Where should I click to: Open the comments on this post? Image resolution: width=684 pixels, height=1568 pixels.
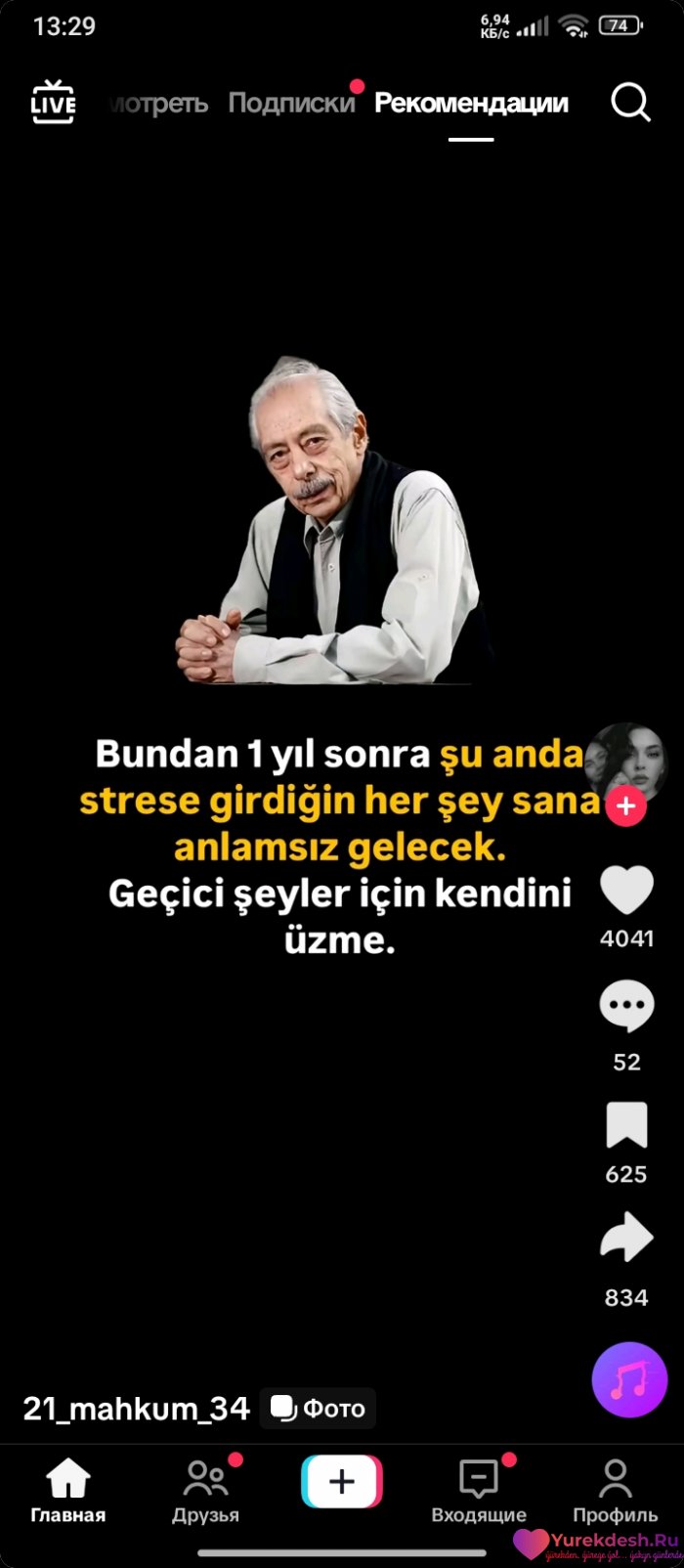626,1005
